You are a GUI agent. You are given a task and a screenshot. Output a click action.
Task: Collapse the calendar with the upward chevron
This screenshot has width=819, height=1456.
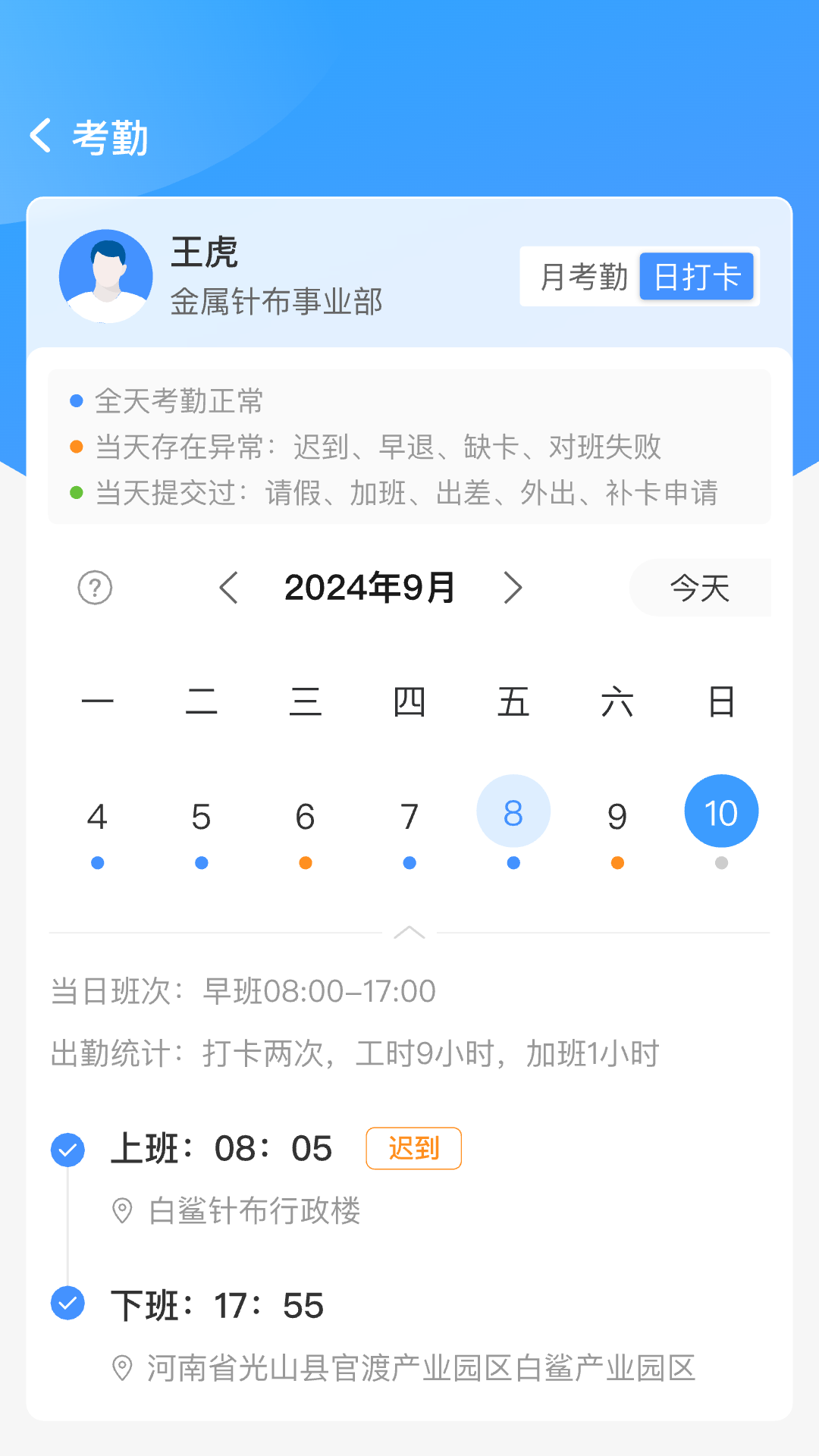pos(409,931)
